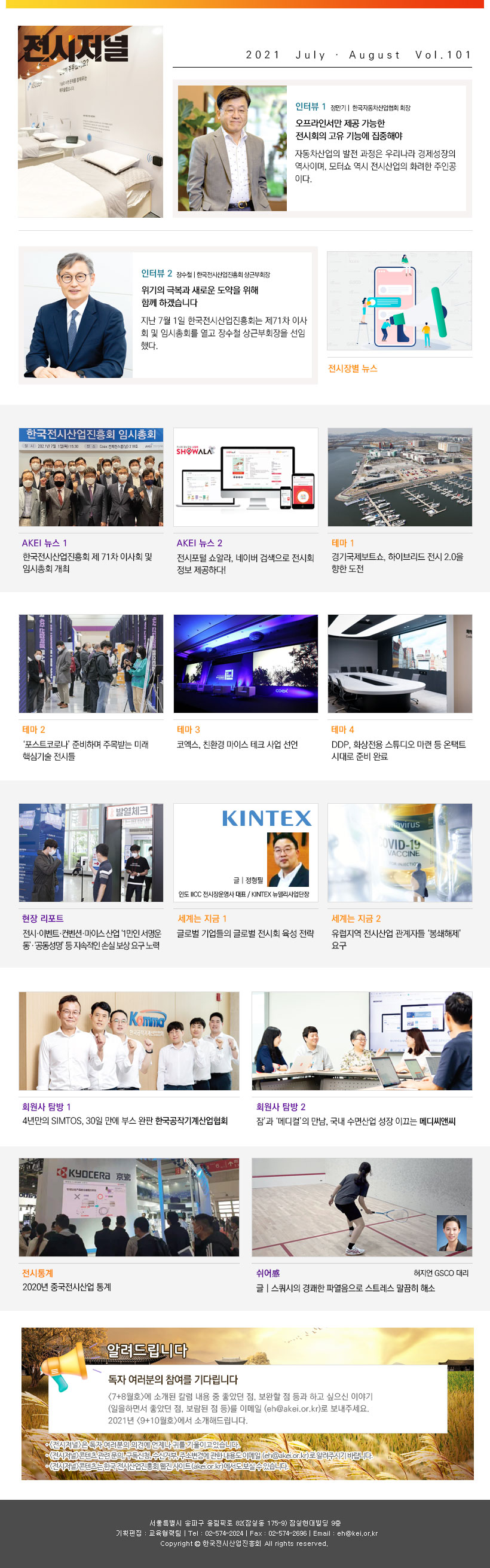The height and width of the screenshot is (1568, 490).
Task: Open the 전시장별 뉴스 card
Action: click(x=399, y=302)
